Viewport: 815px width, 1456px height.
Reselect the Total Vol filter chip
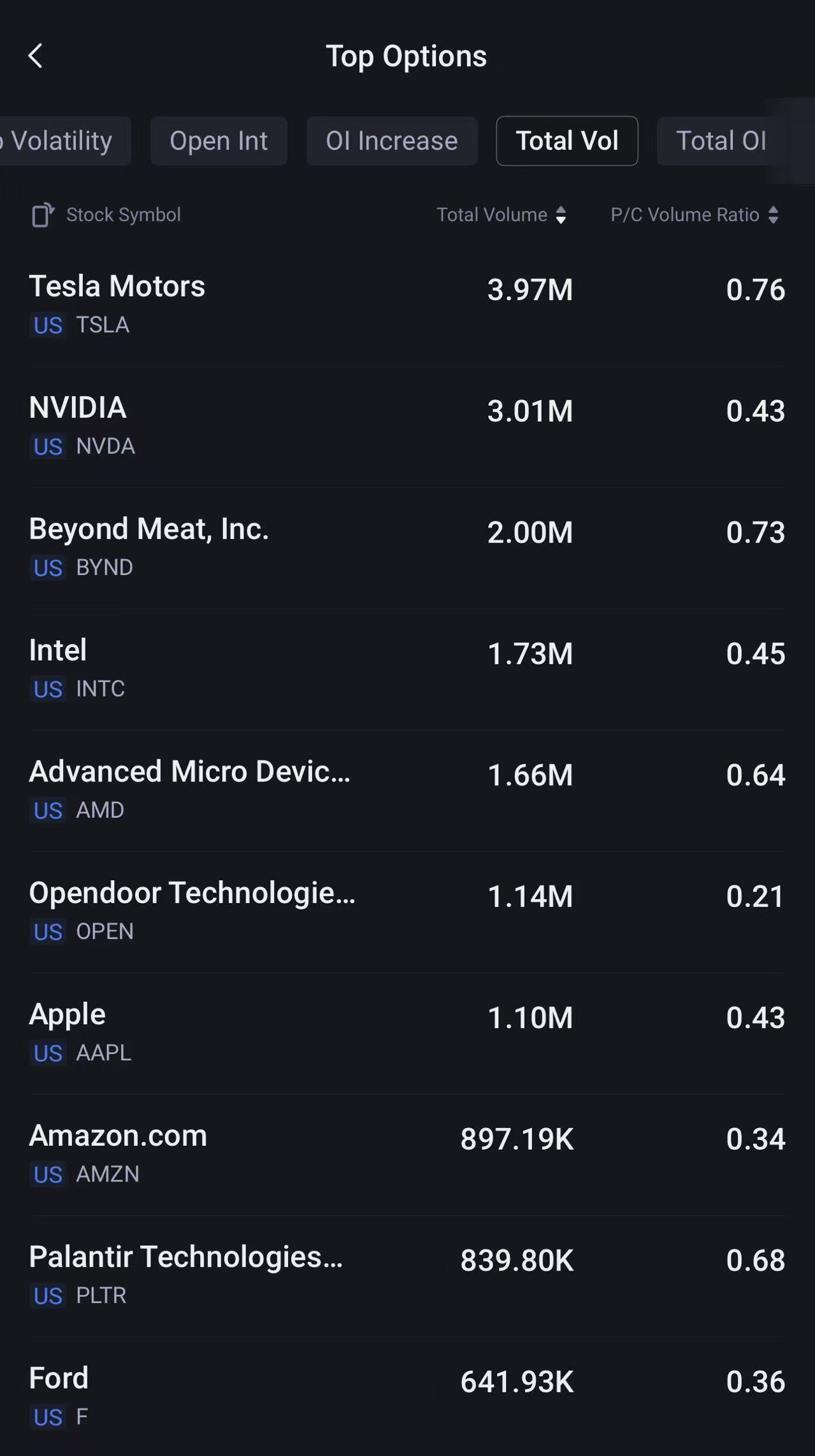coord(566,141)
